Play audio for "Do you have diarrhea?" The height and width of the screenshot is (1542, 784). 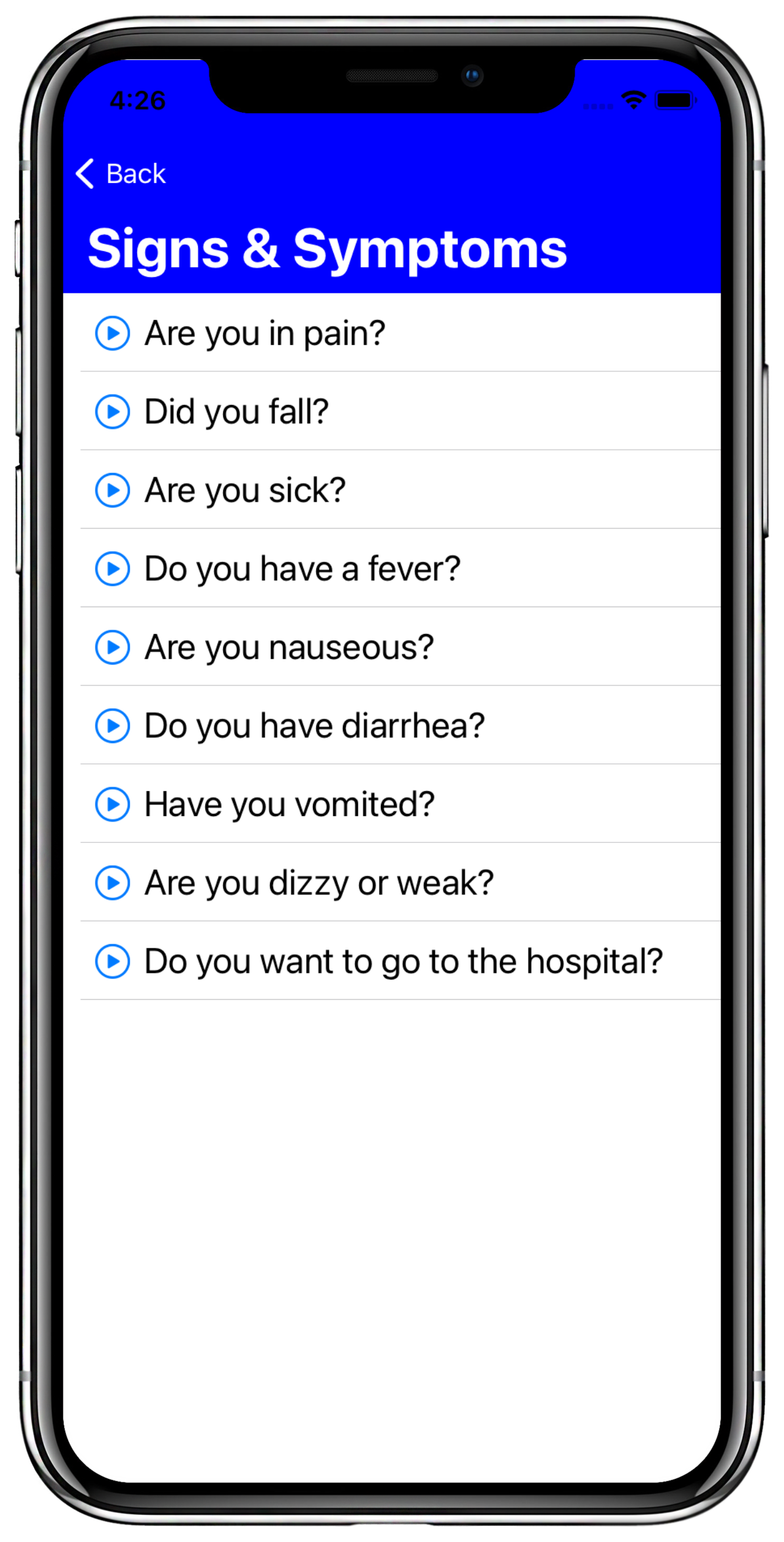click(x=112, y=724)
